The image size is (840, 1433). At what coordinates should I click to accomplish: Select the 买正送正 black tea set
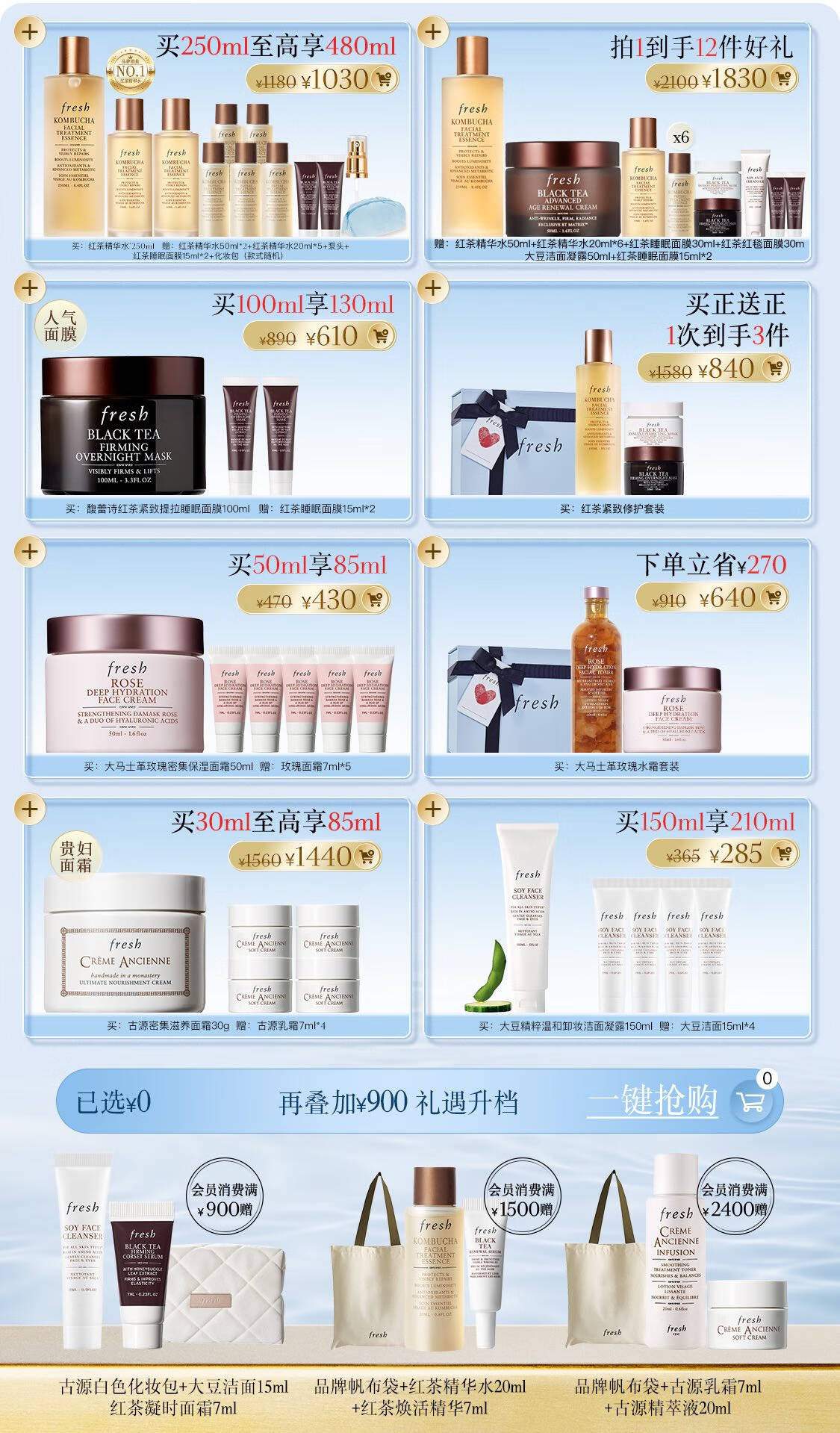(x=432, y=287)
